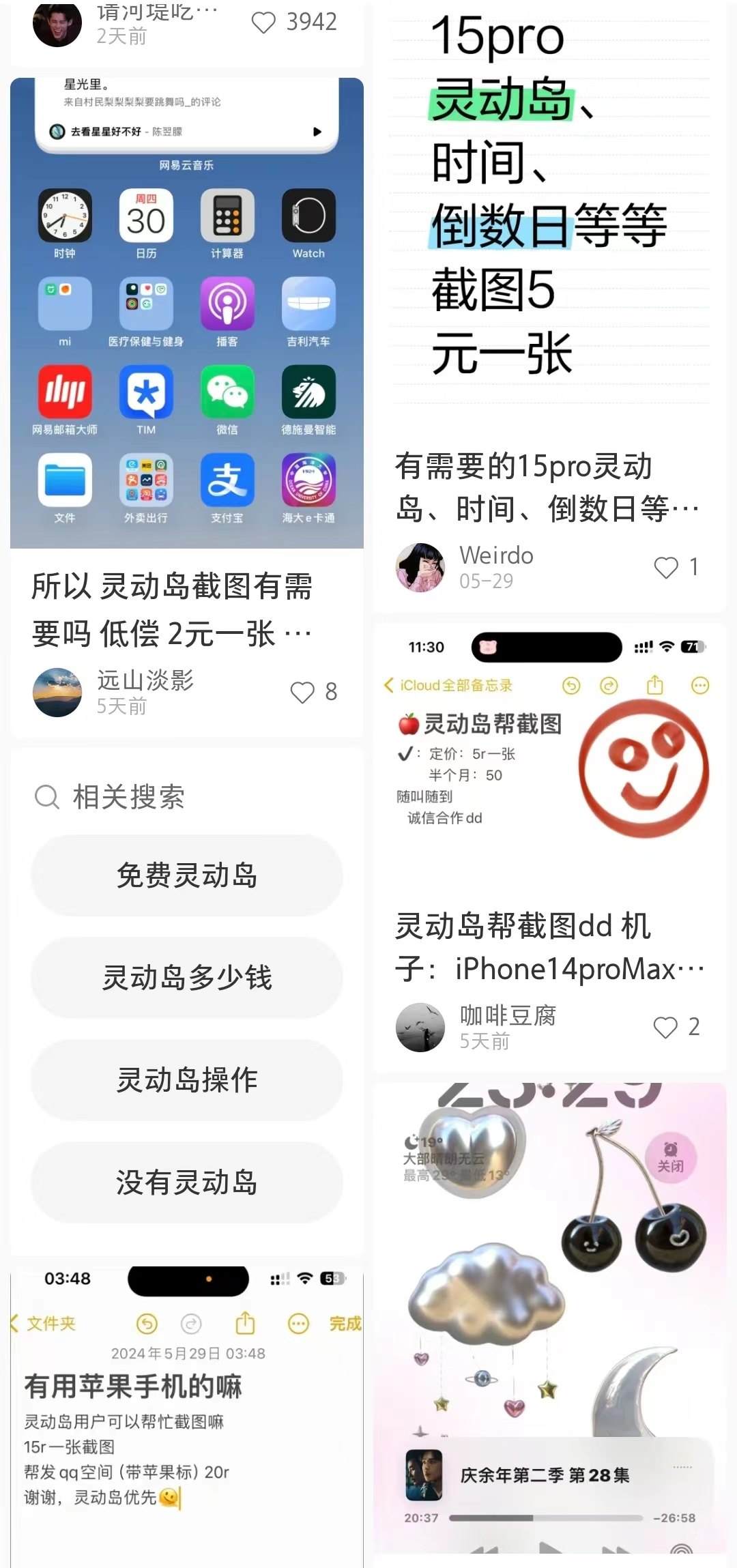Select the 免费灵动岛 related search
The width and height of the screenshot is (737, 1568).
point(186,875)
